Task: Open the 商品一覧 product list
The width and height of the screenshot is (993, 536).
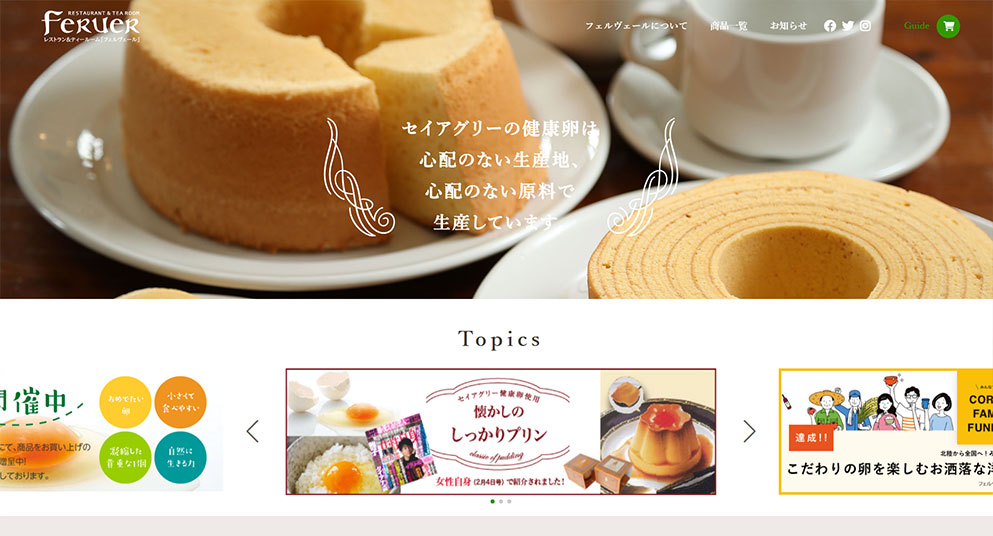Action: [x=728, y=26]
